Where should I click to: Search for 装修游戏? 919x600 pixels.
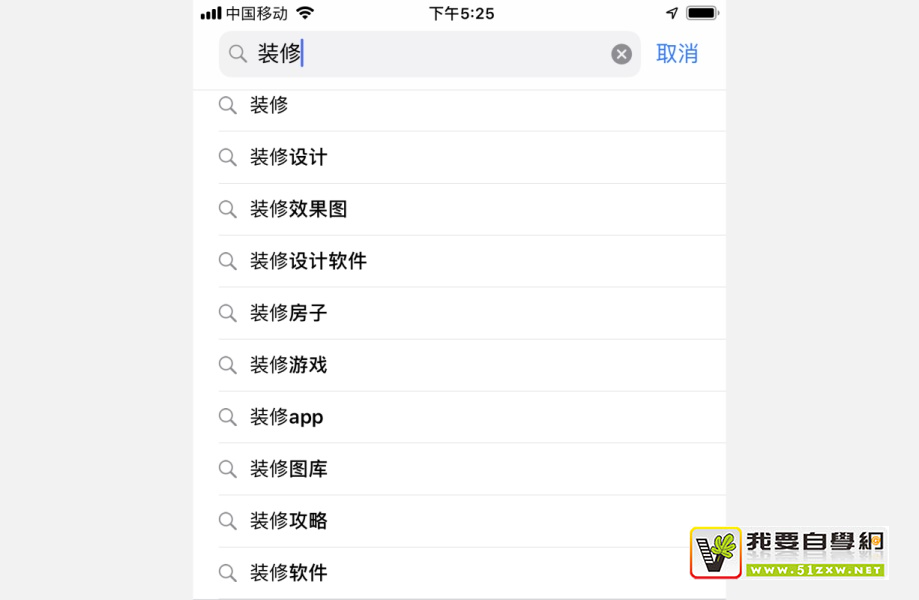coord(289,365)
